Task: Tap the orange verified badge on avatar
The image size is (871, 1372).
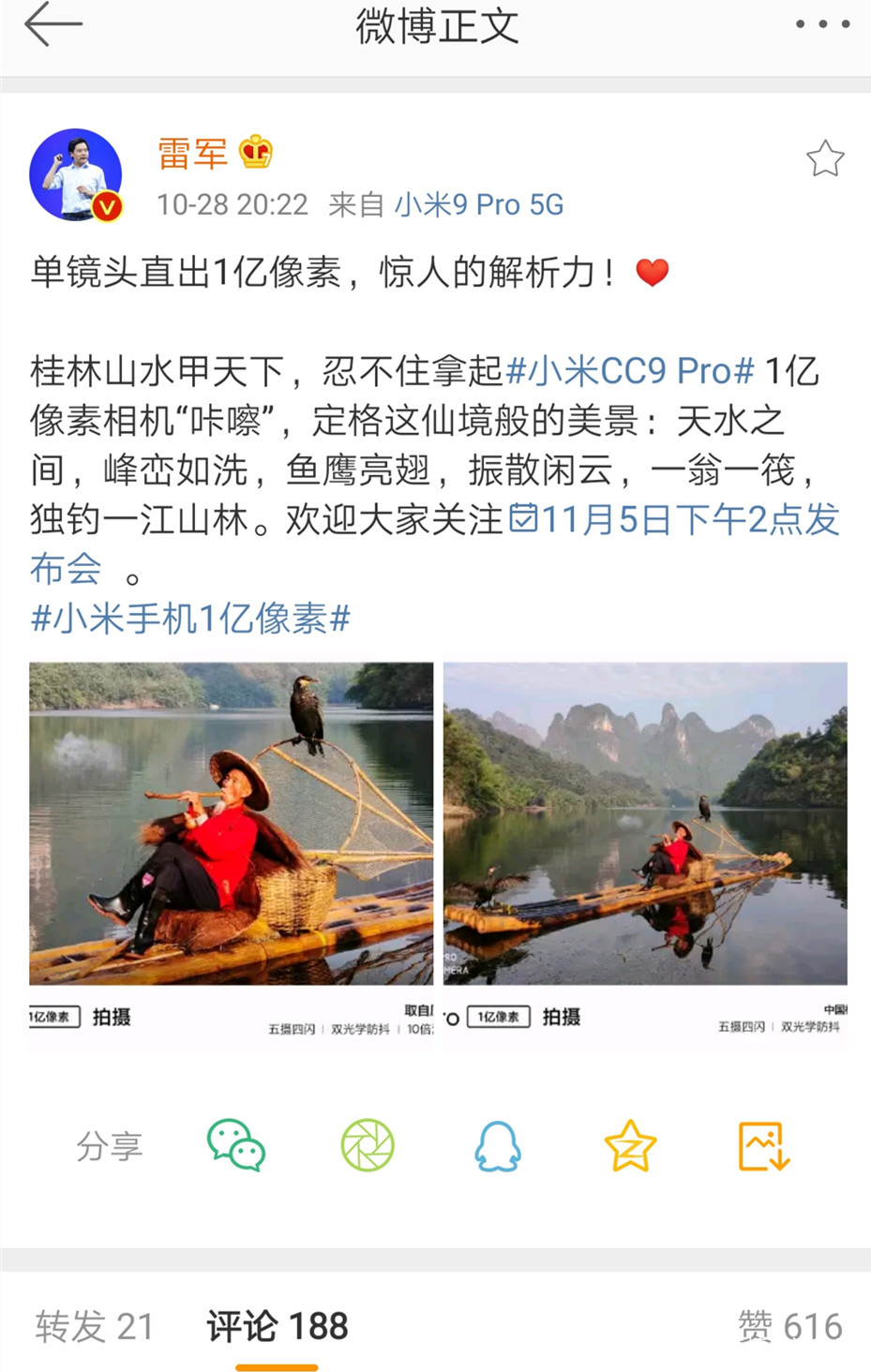Action: click(106, 207)
